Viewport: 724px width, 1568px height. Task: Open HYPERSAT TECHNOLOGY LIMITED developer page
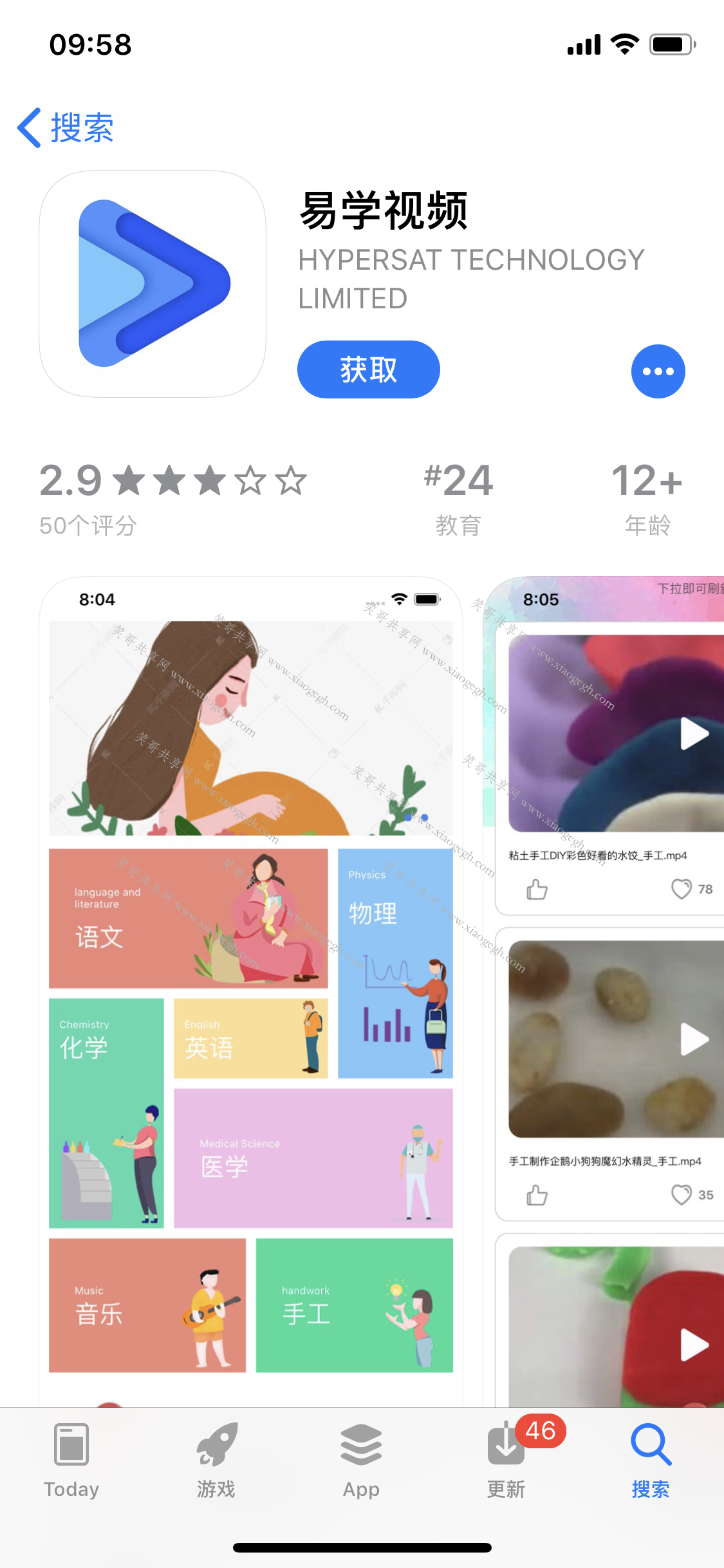[x=471, y=279]
